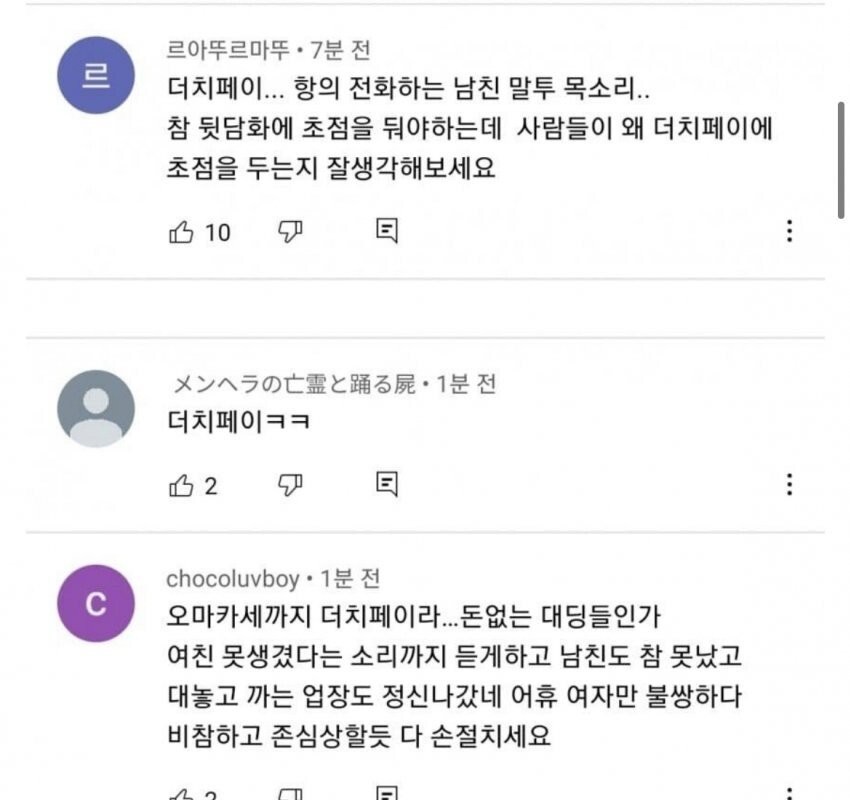The width and height of the screenshot is (850, 800).
Task: Like the 더치페이ㅋㅋ comment
Action: (182, 486)
